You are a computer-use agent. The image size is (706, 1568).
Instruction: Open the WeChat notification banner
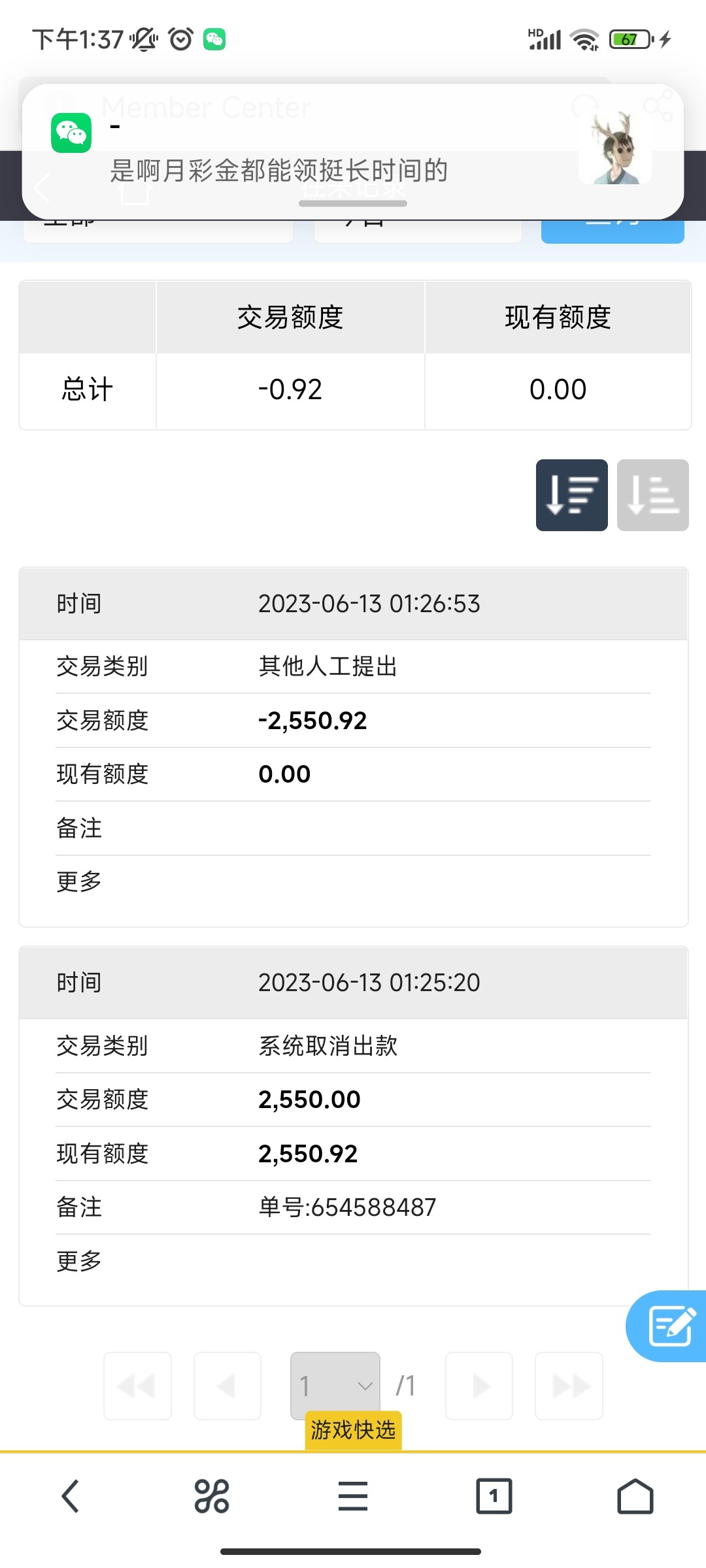(x=353, y=152)
